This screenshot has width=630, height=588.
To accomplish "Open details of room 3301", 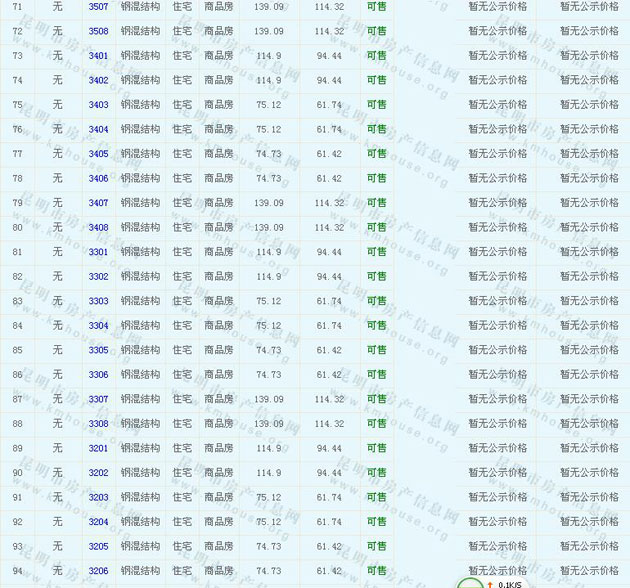I will [x=98, y=252].
